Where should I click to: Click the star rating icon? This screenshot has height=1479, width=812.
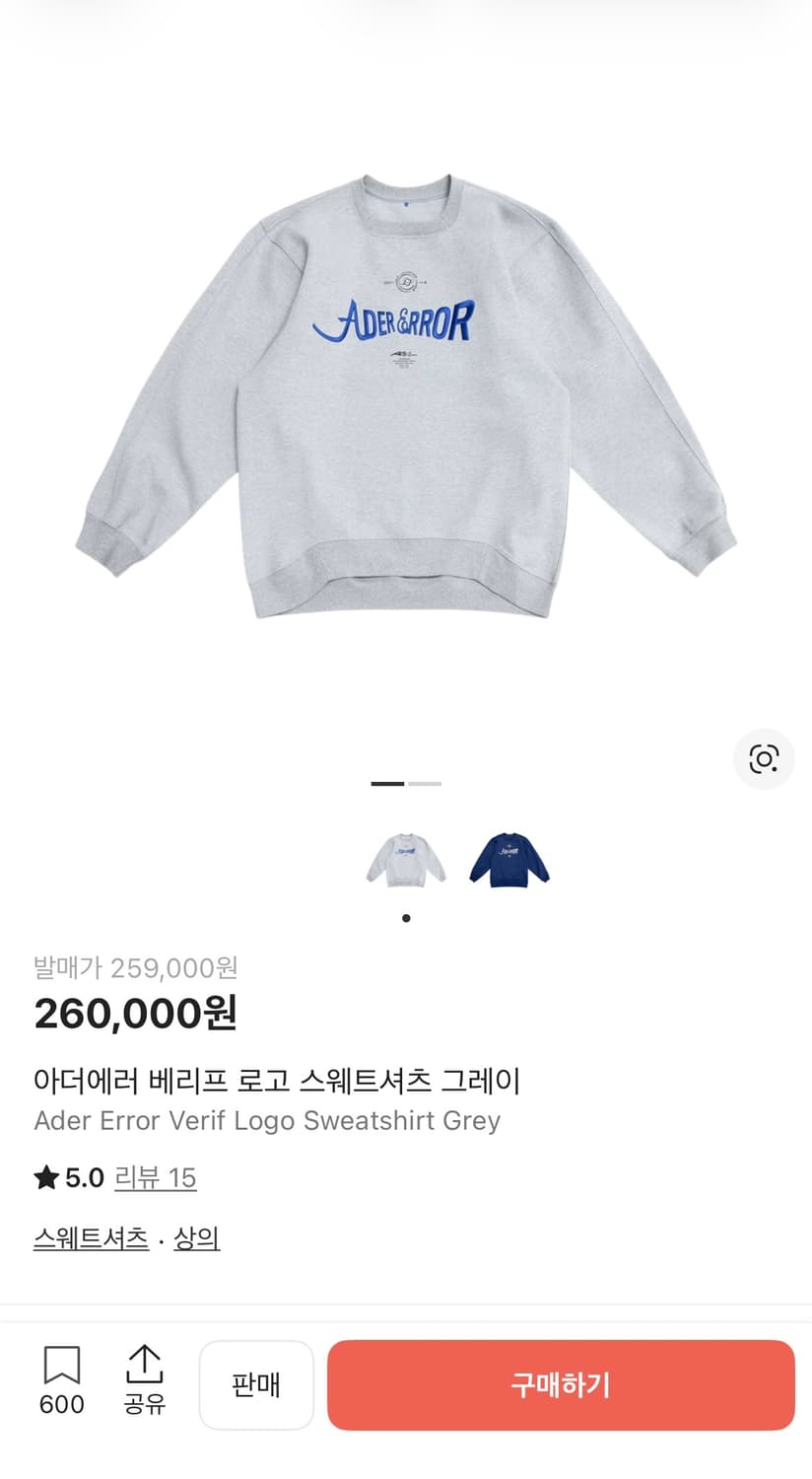tap(42, 1177)
